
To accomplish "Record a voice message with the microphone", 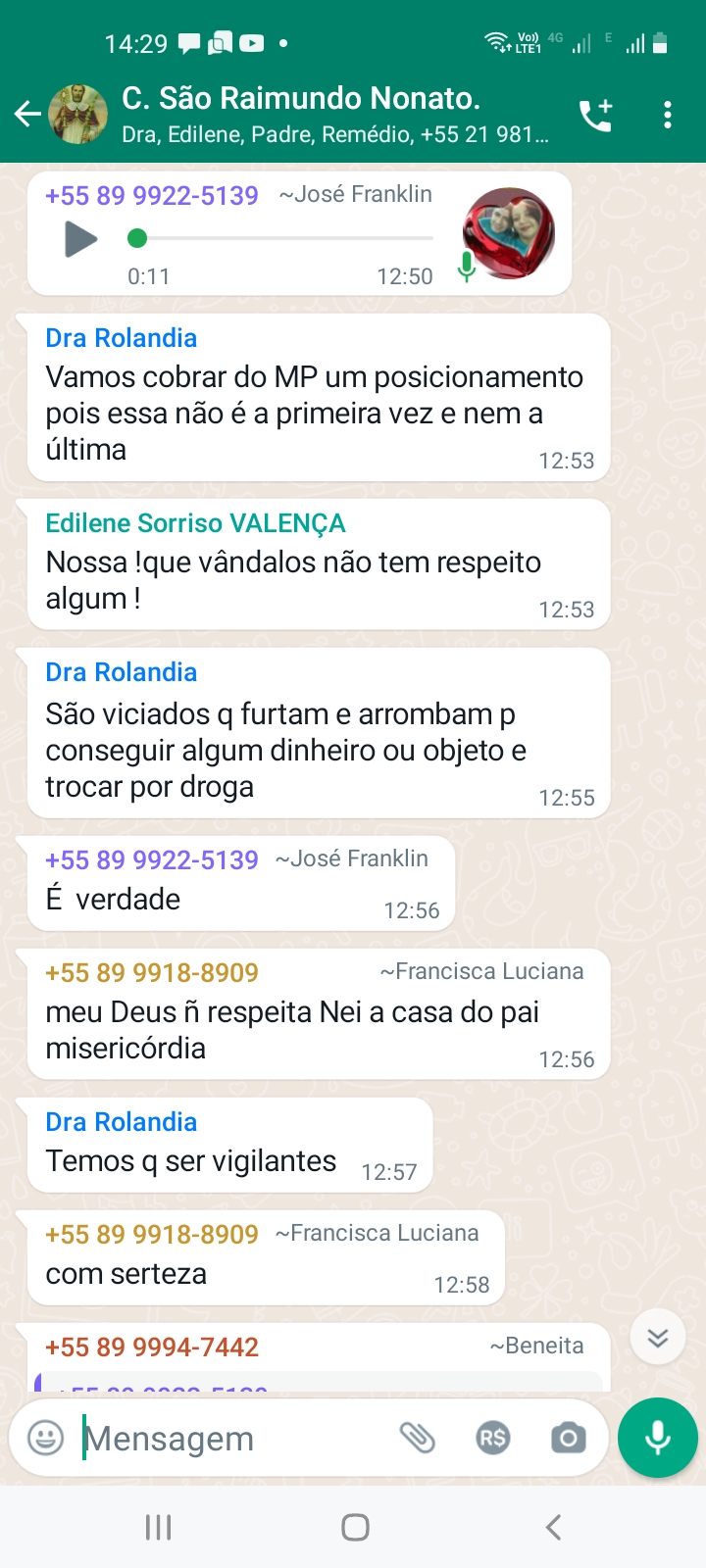I will [x=657, y=1438].
